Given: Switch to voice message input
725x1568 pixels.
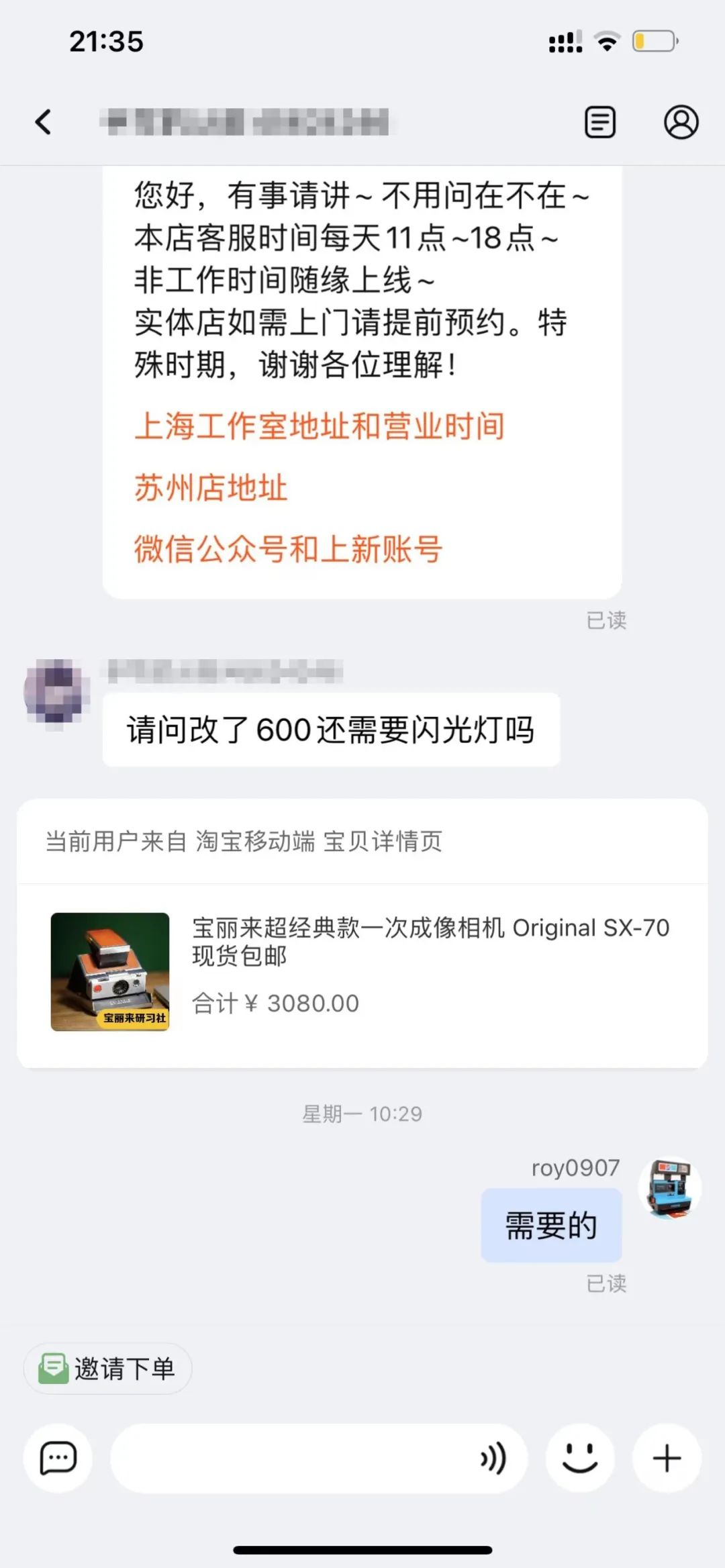Looking at the screenshot, I should click(493, 1458).
